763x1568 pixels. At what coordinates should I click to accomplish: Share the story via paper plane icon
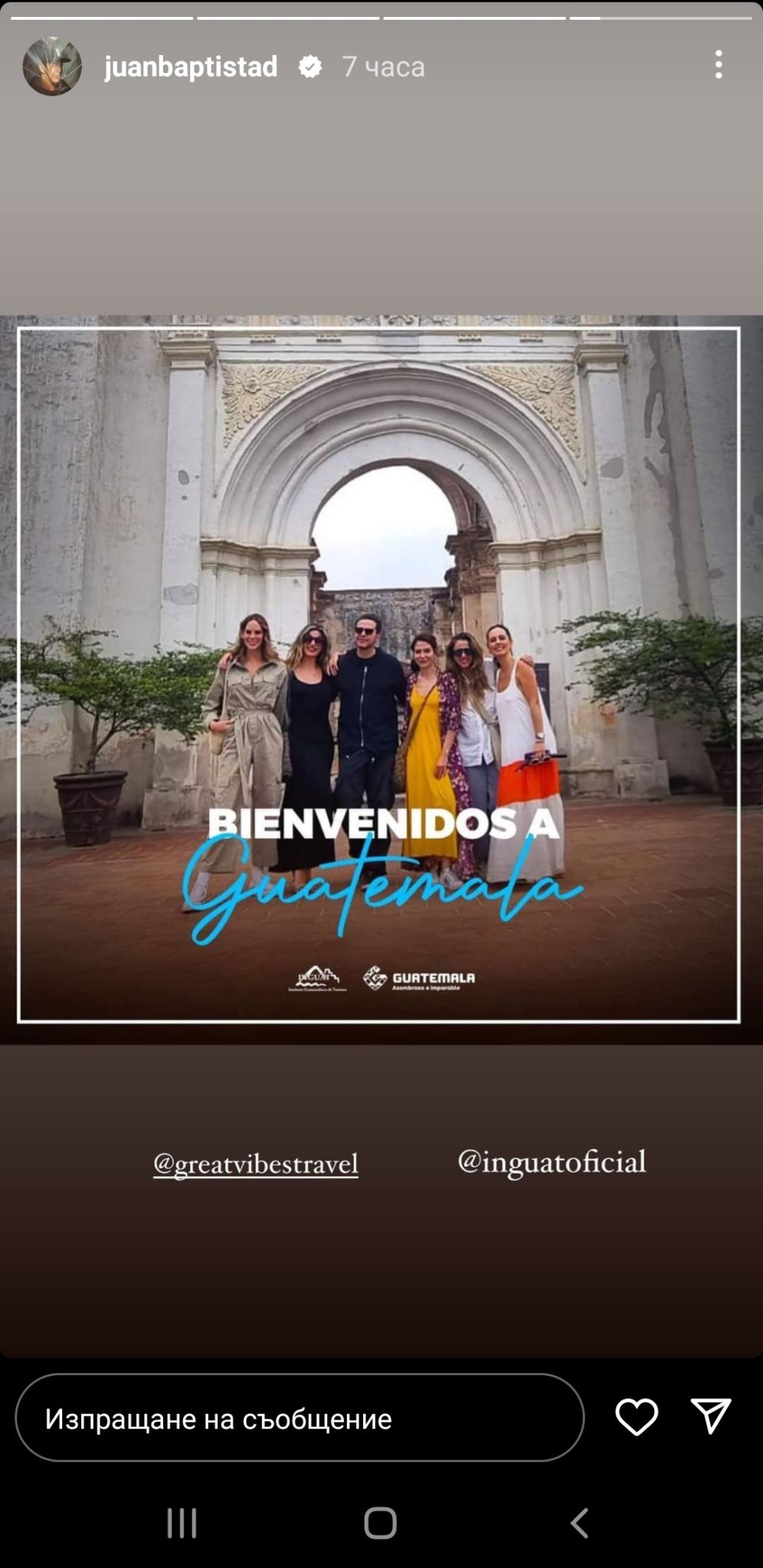710,1416
